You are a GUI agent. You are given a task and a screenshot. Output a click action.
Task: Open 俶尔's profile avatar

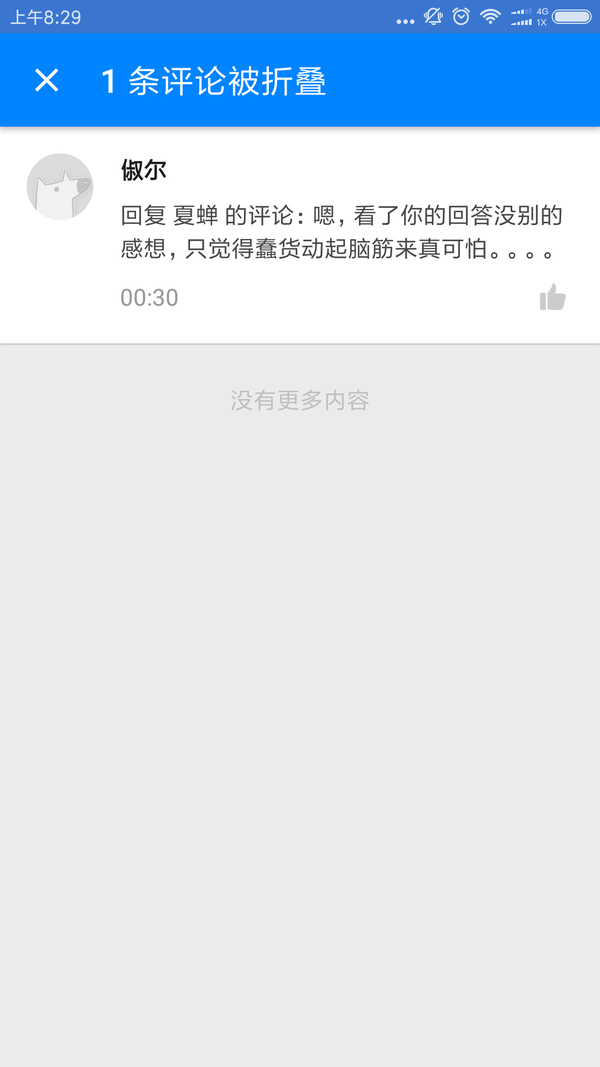click(60, 187)
